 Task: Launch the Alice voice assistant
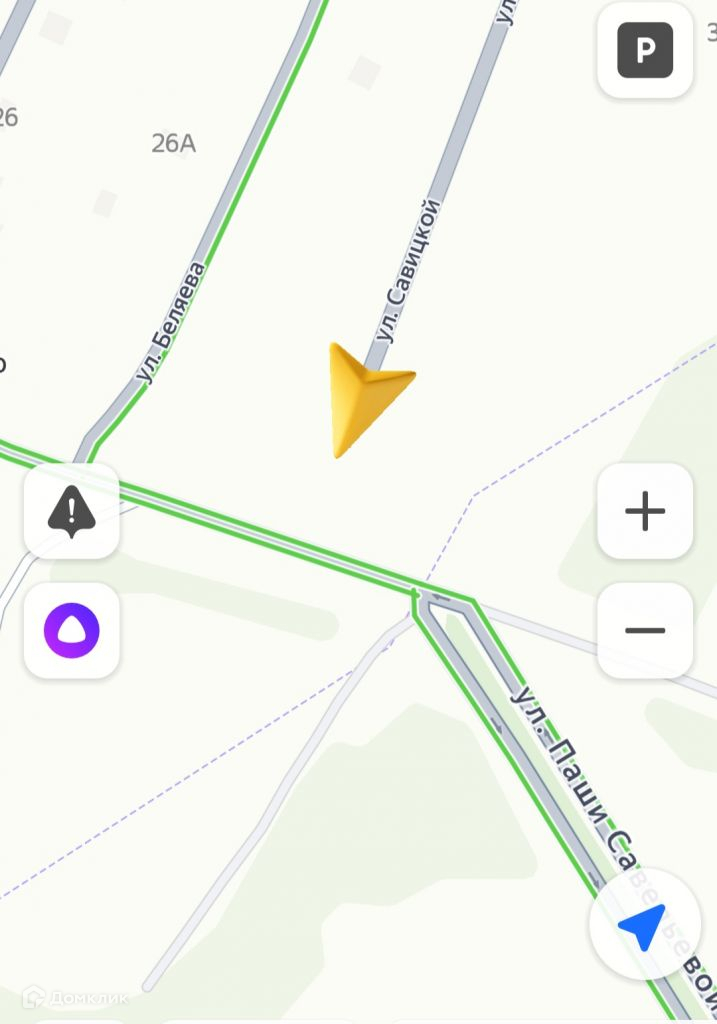point(72,631)
